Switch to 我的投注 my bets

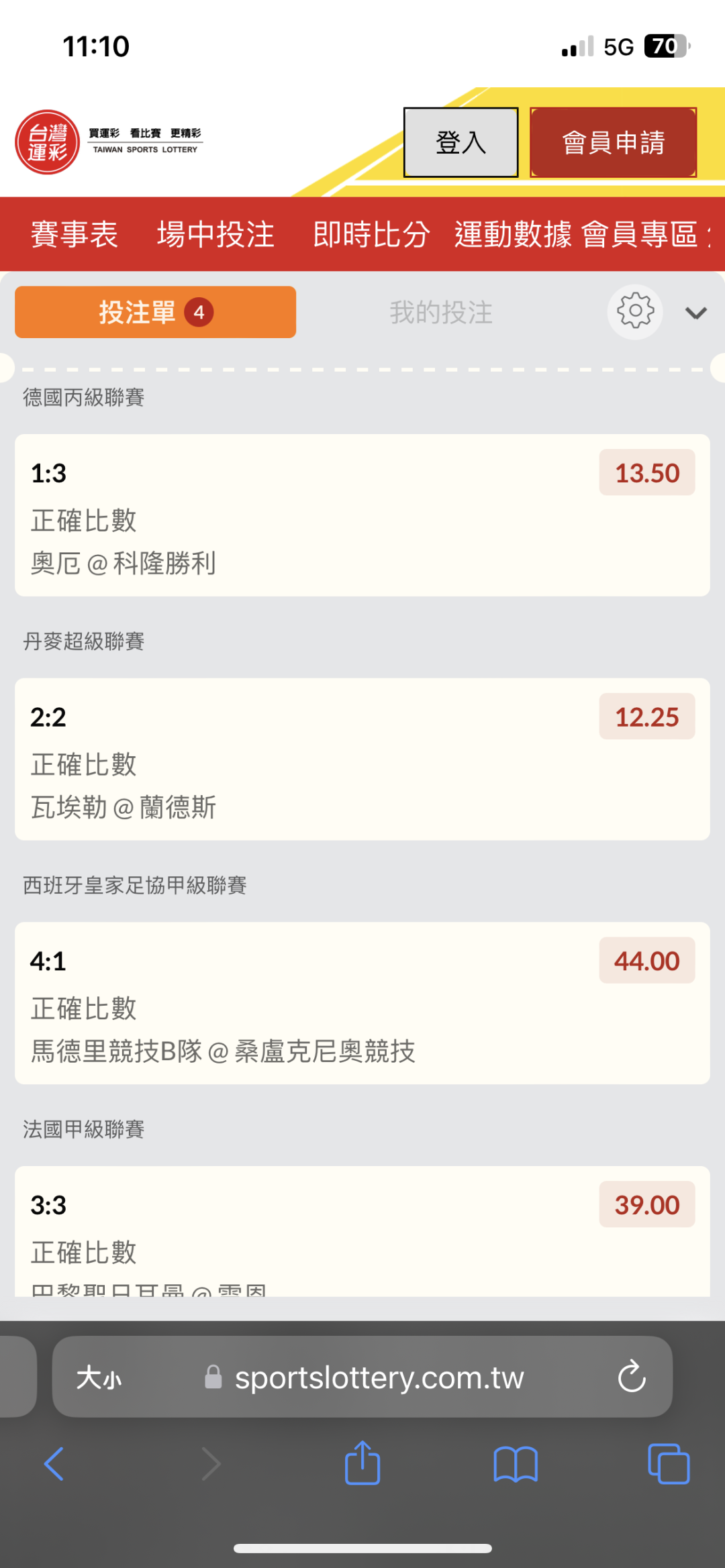(x=441, y=313)
